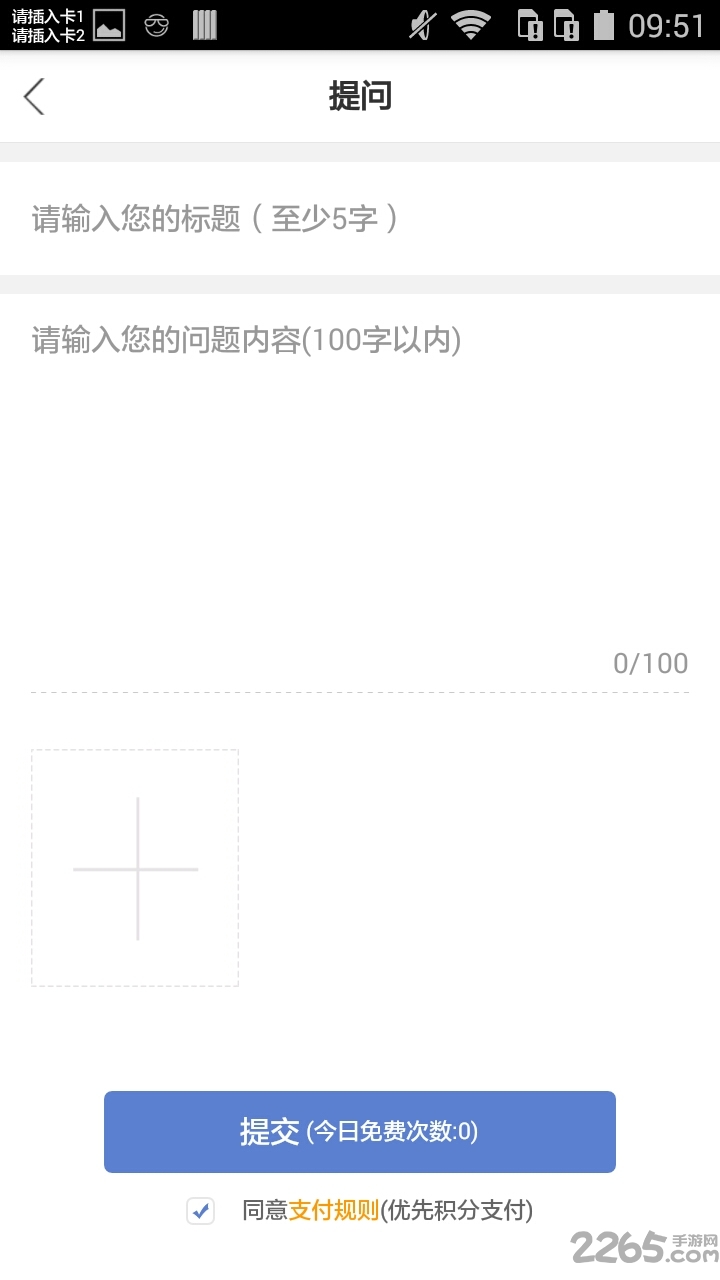Tap the battery indicator icon
The image size is (720, 1280).
pos(605,25)
